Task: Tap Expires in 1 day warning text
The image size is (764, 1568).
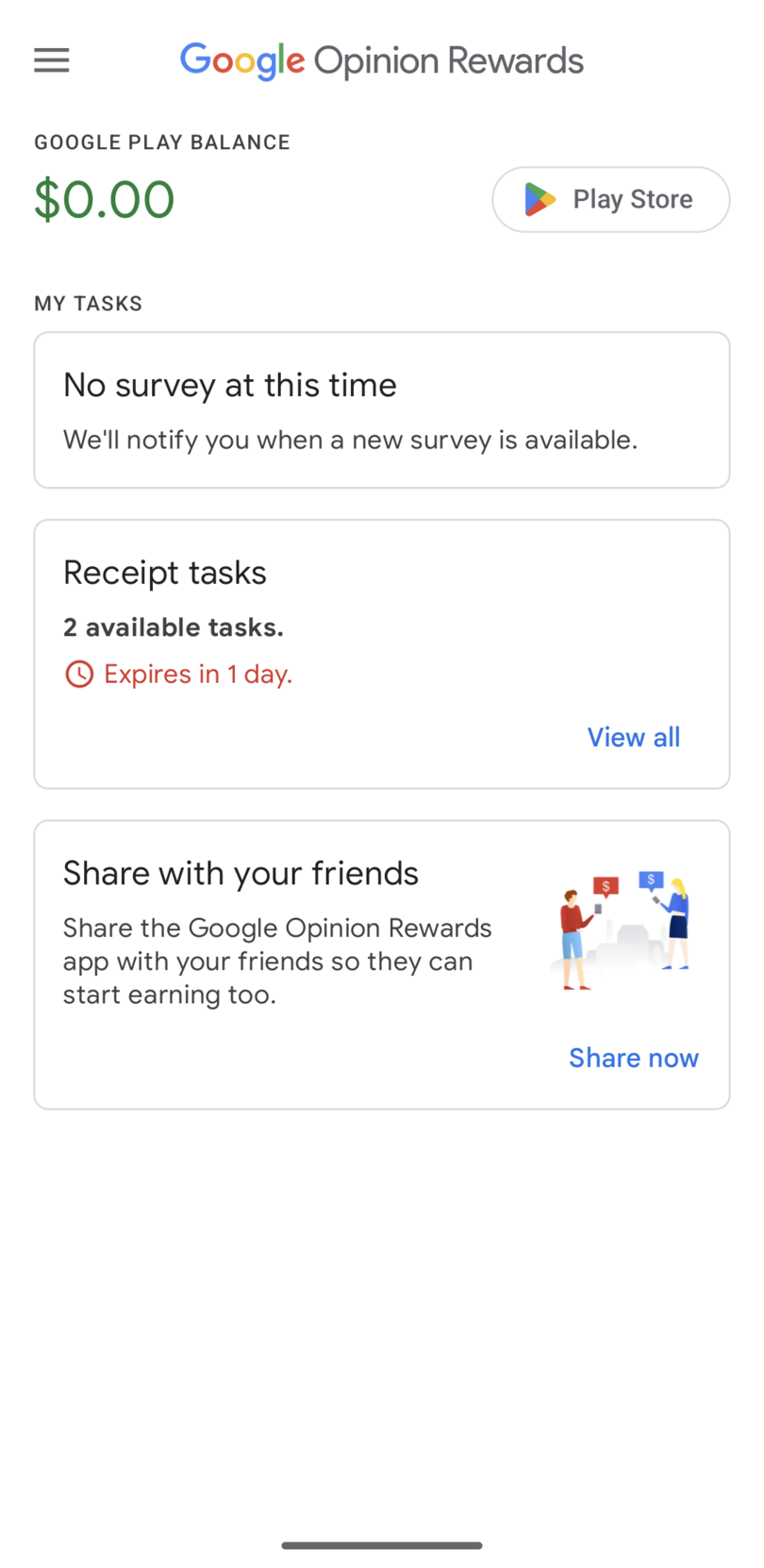Action: click(197, 674)
